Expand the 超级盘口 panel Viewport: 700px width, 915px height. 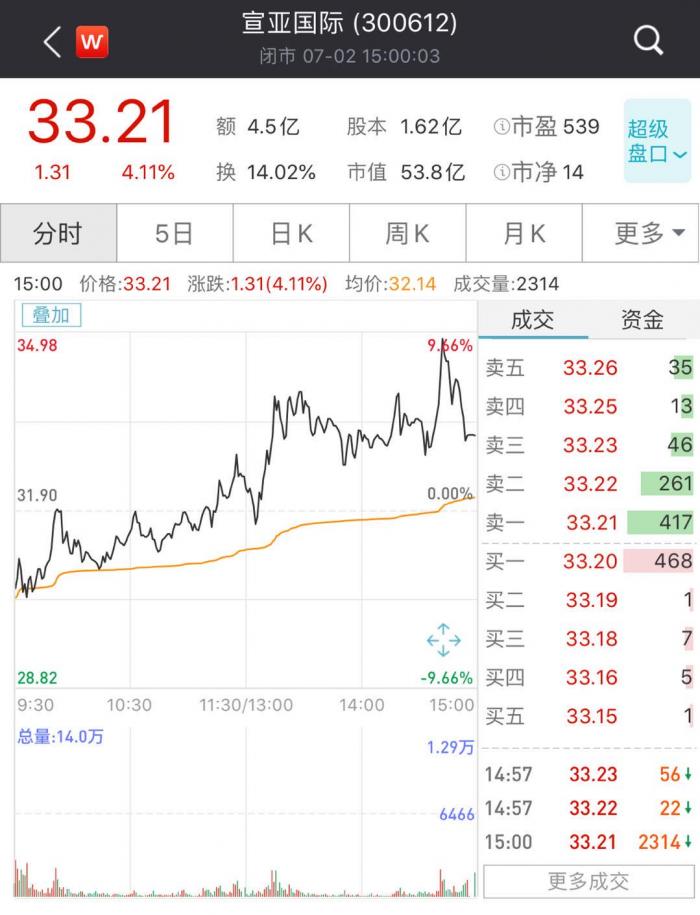(x=657, y=141)
